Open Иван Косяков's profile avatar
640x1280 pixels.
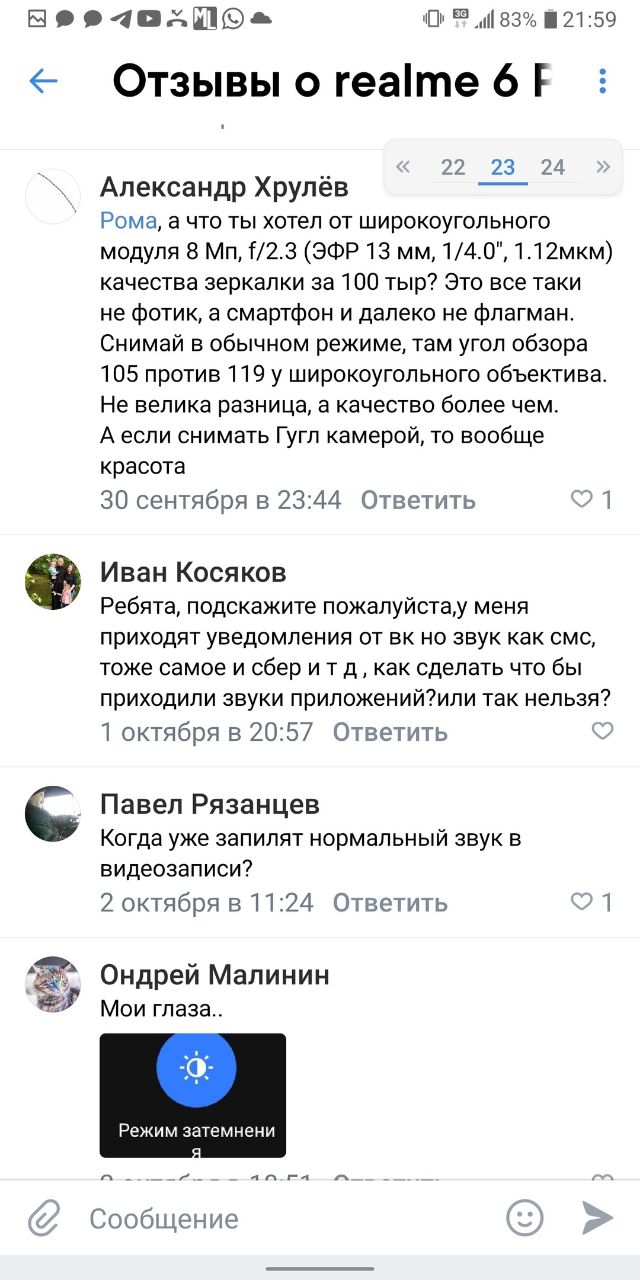(x=52, y=581)
